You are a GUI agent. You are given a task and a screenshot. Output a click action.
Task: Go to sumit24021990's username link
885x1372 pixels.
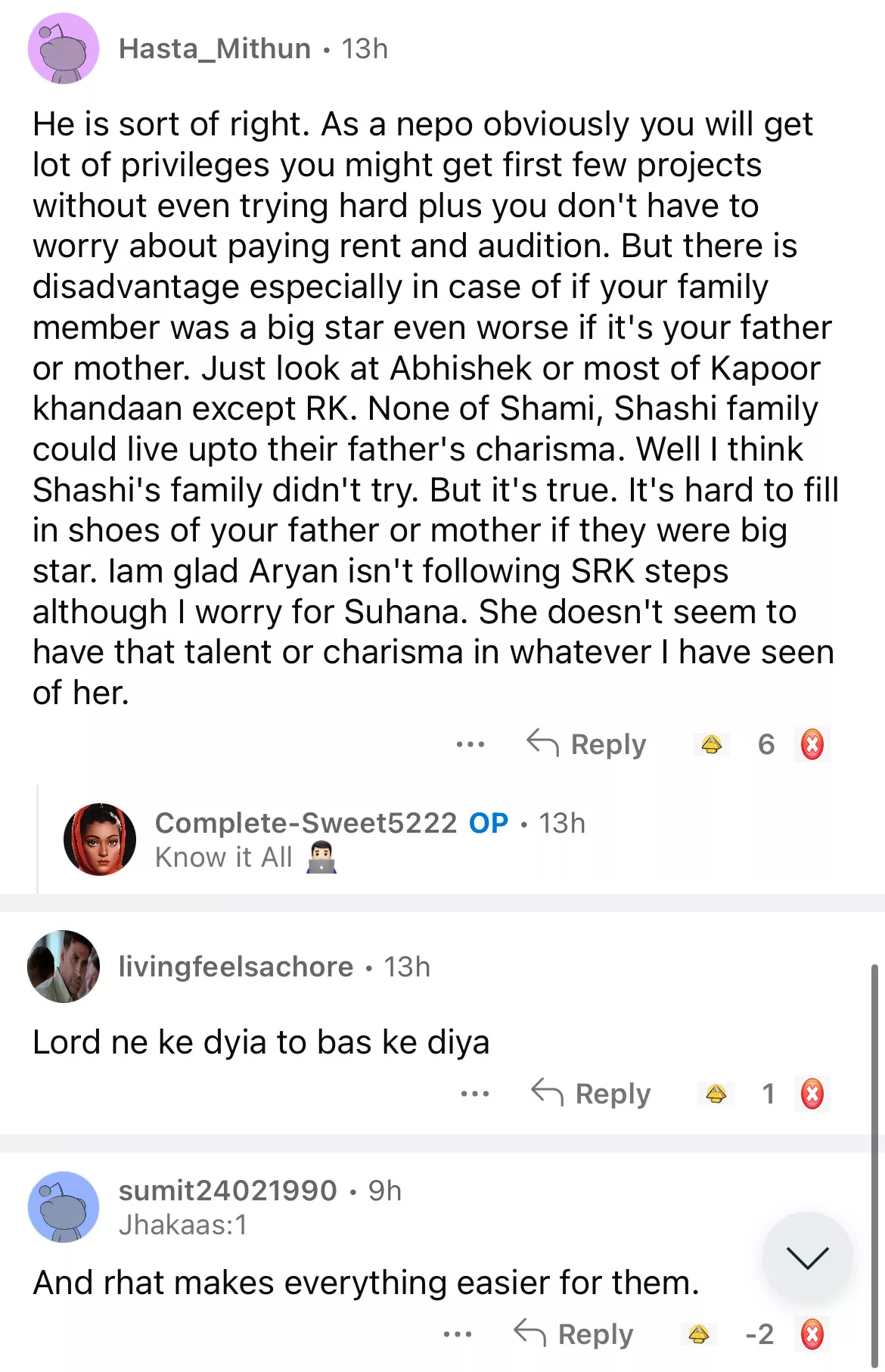(228, 1190)
